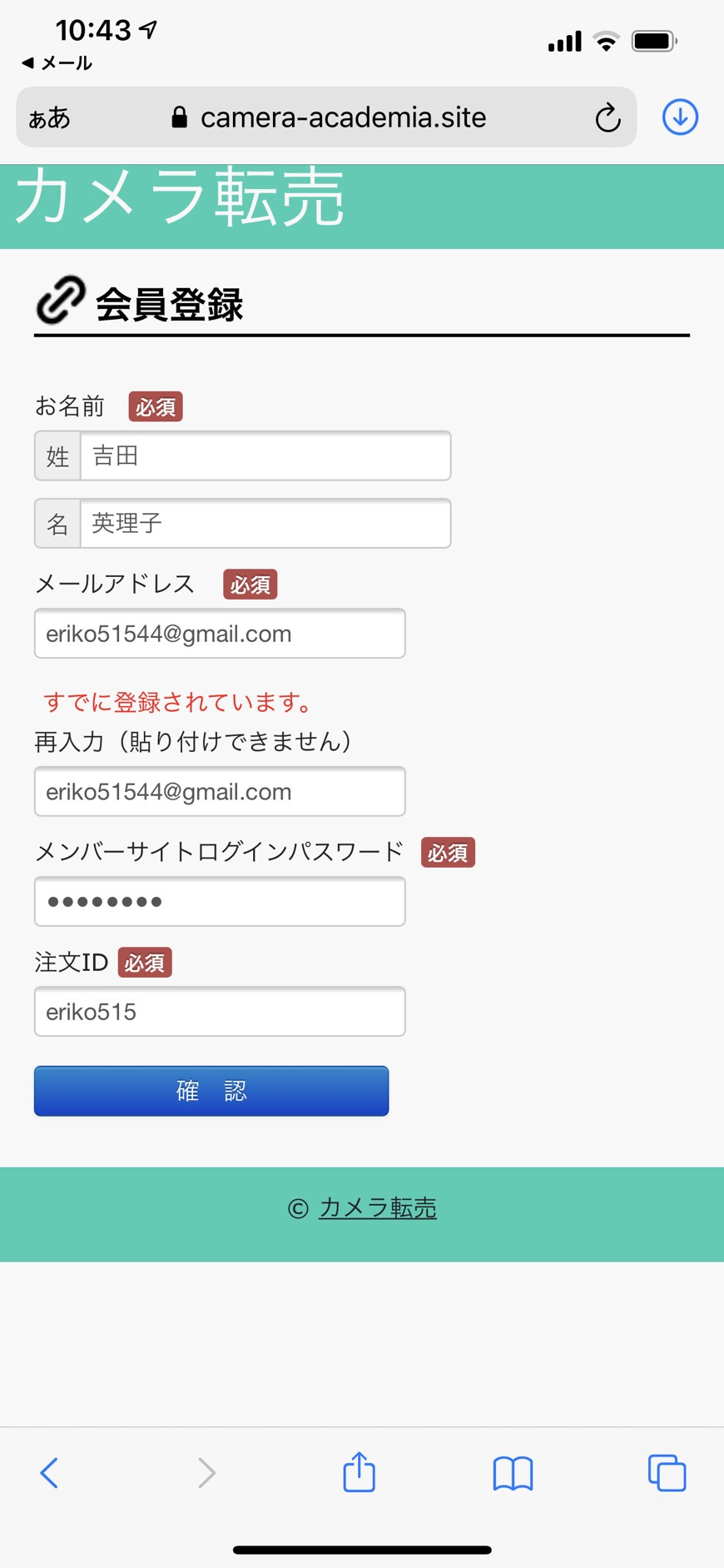Open the ぁあ reader options

coord(49,118)
